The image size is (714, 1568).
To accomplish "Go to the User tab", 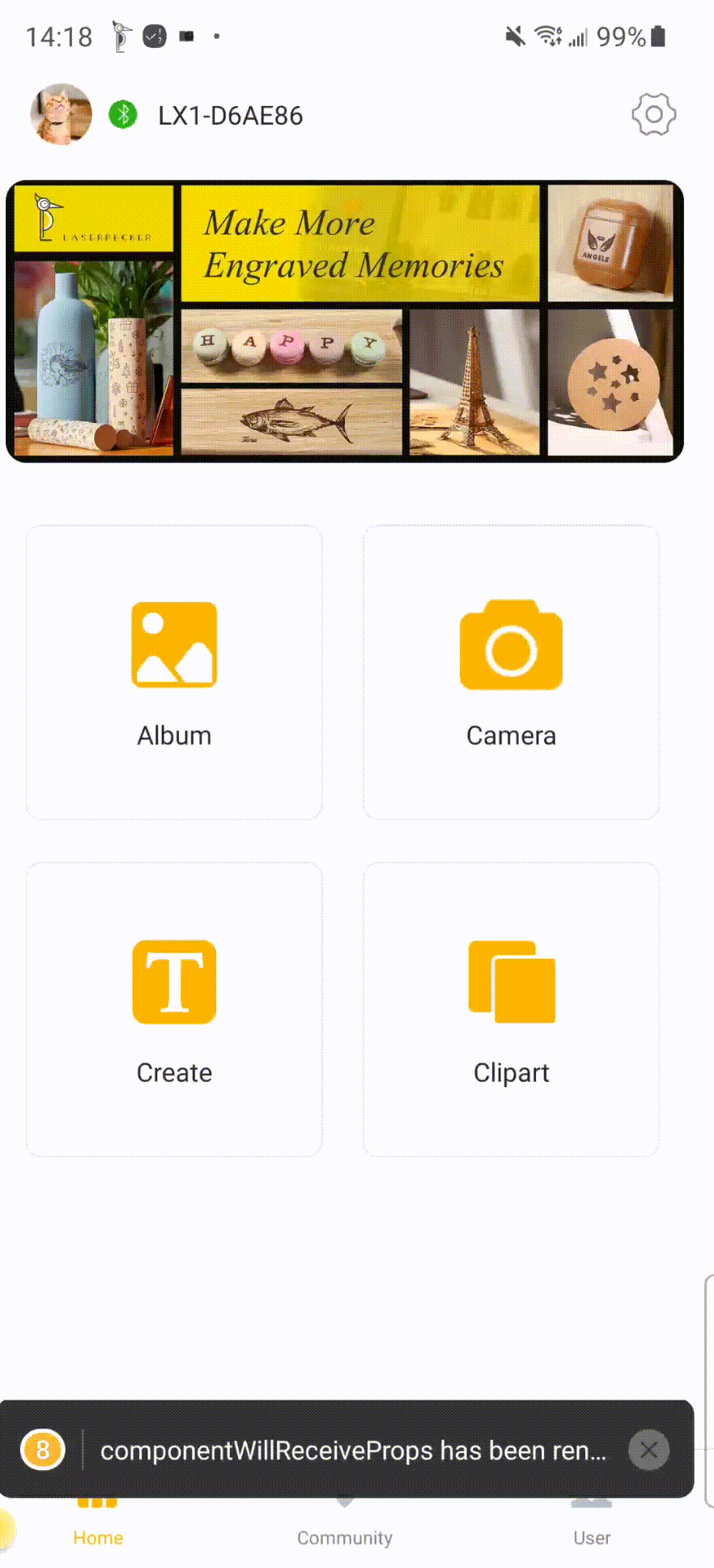I will click(592, 1536).
